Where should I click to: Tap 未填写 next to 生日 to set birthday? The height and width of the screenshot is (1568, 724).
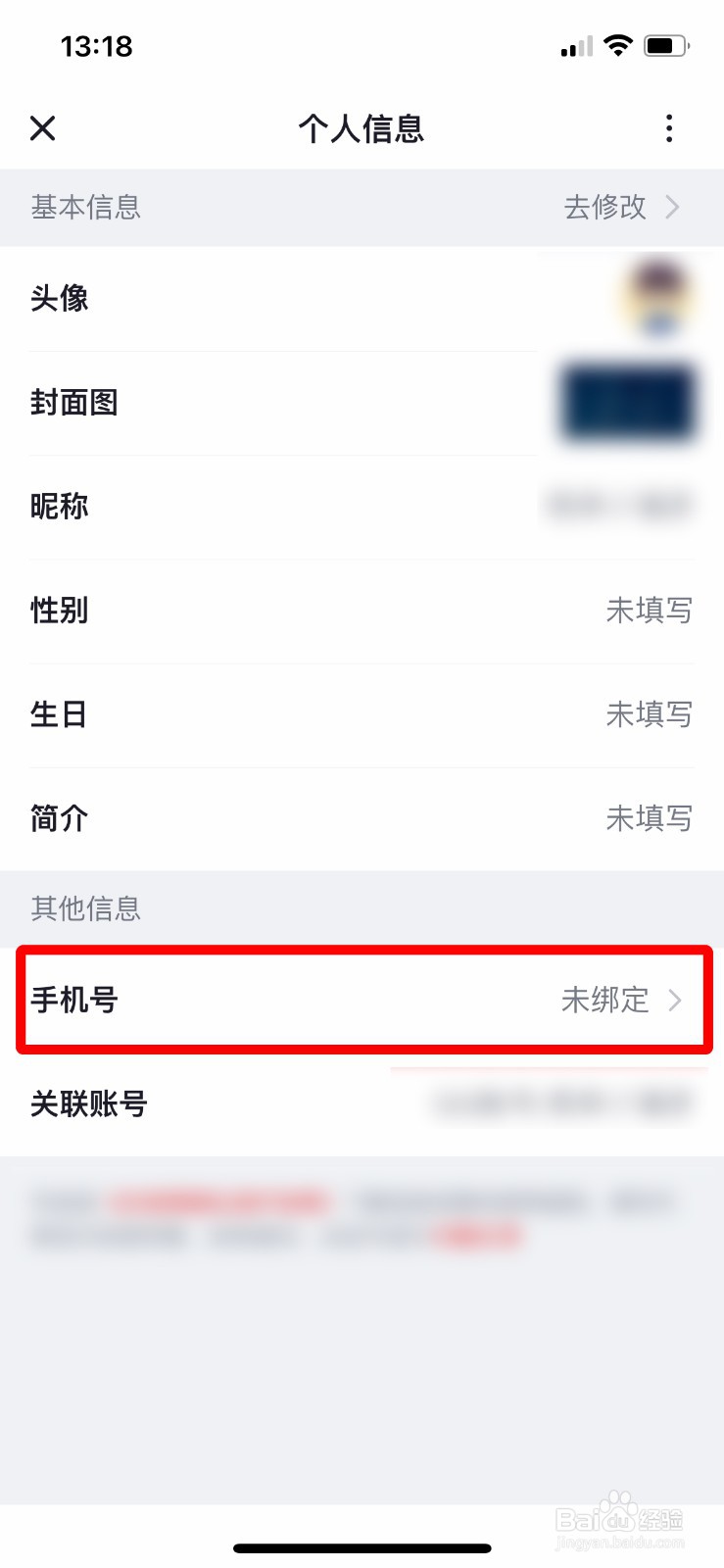[x=651, y=713]
